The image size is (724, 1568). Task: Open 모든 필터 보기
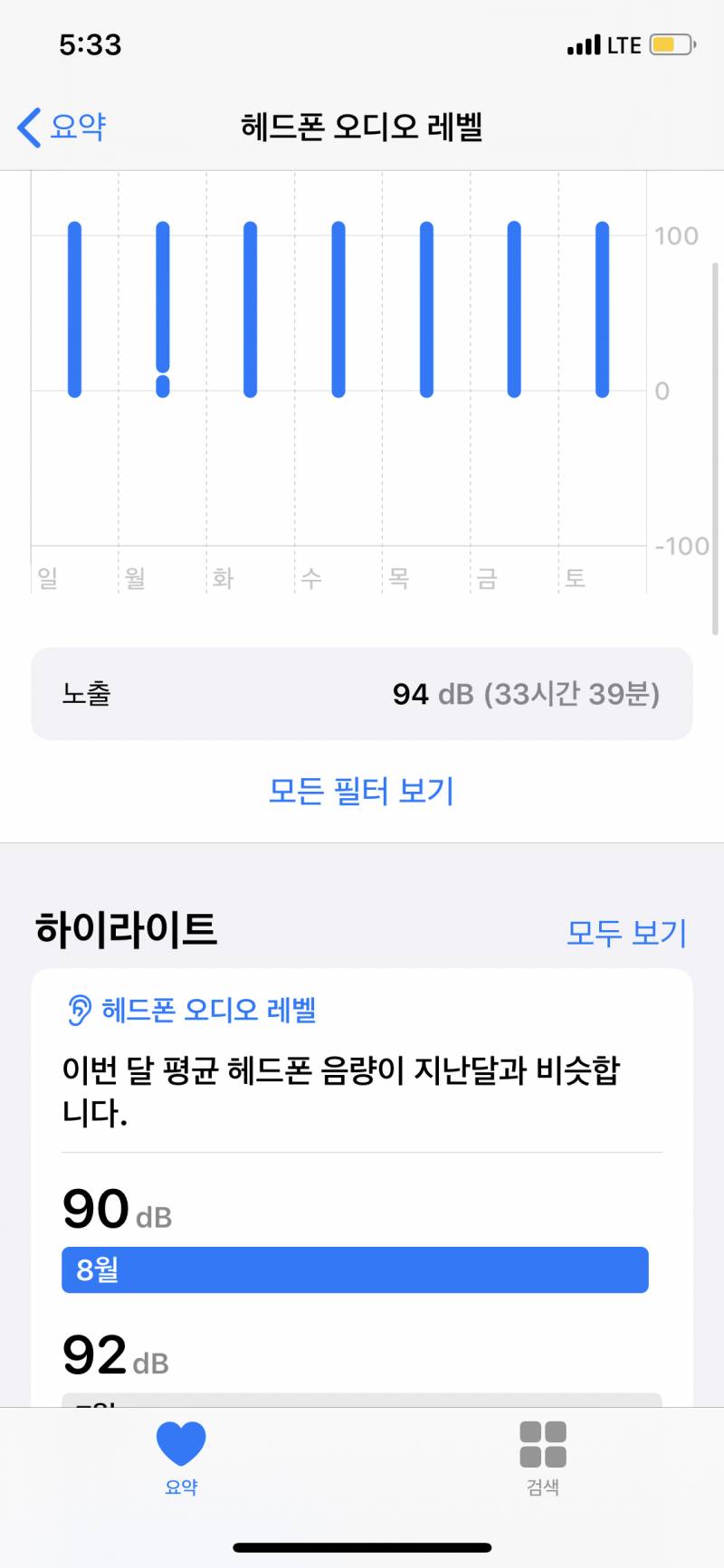click(362, 792)
